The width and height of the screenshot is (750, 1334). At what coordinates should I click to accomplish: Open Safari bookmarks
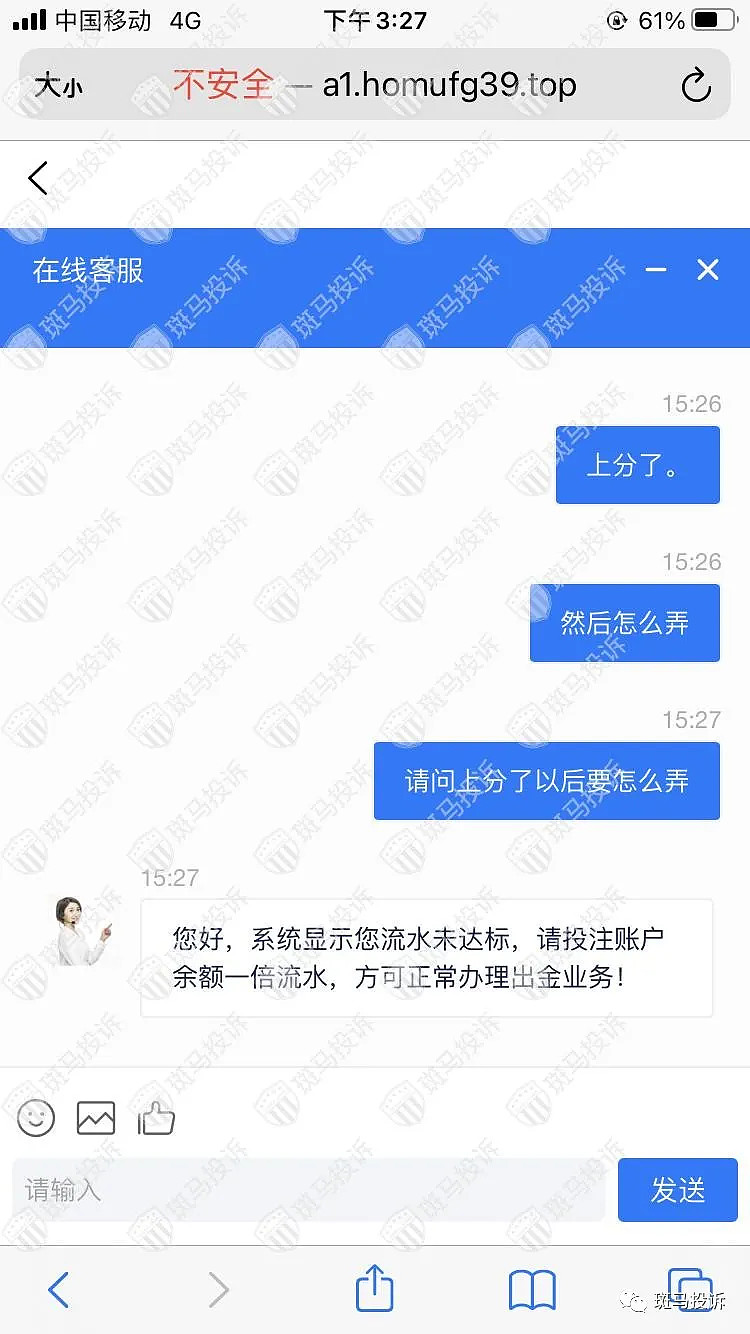click(x=532, y=1290)
